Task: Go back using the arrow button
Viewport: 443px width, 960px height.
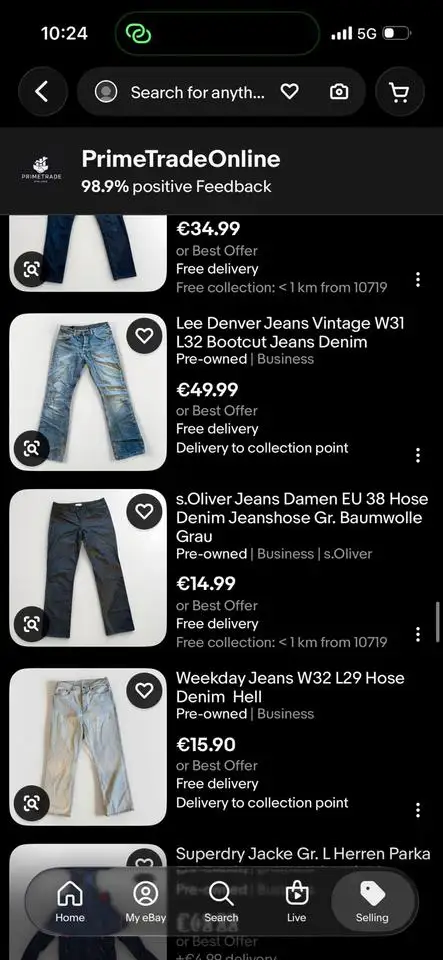Action: (x=42, y=92)
